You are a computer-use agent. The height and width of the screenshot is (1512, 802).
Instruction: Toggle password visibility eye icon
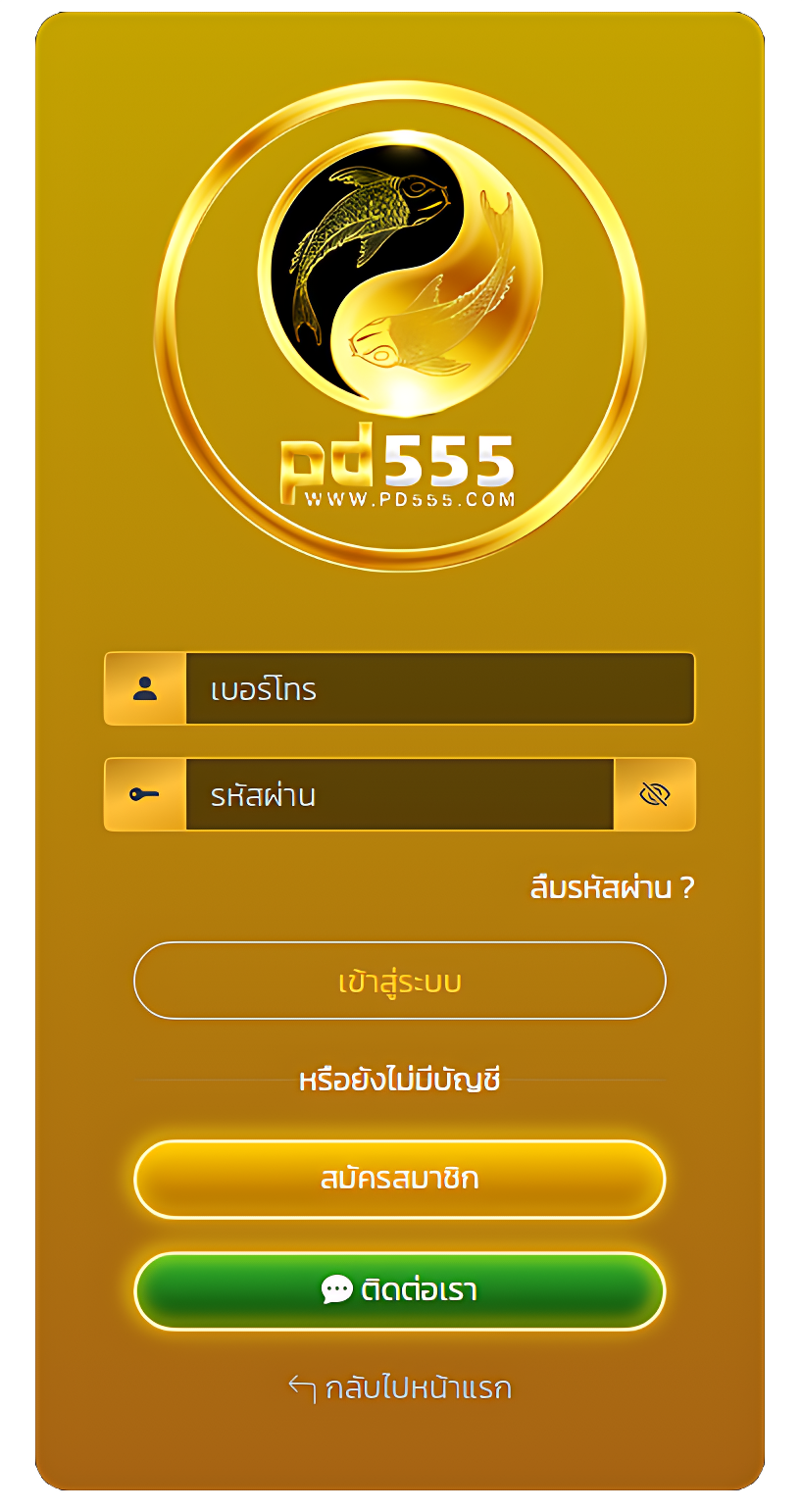coord(654,794)
